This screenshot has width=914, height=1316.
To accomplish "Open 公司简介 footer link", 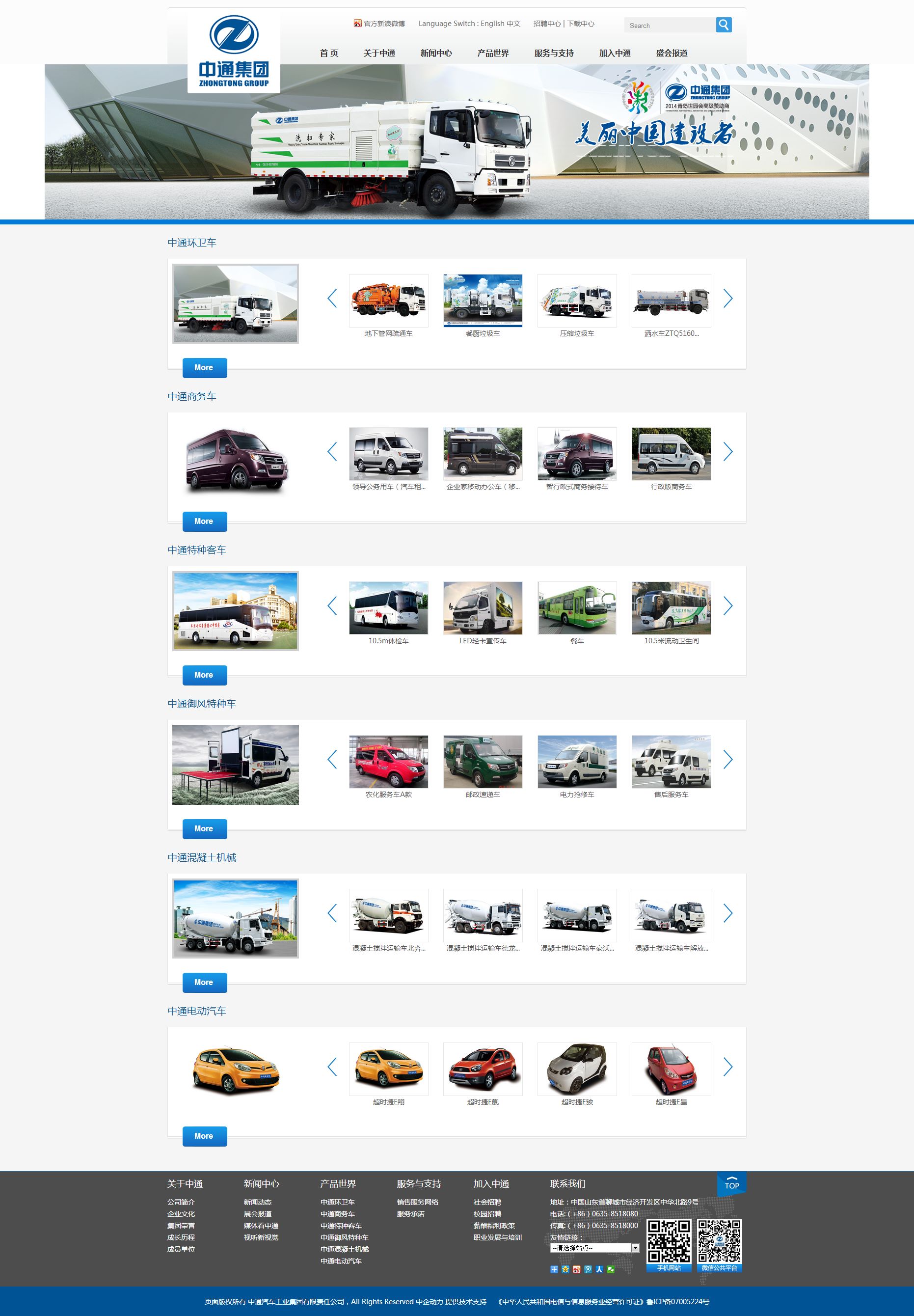I will click(x=181, y=1202).
